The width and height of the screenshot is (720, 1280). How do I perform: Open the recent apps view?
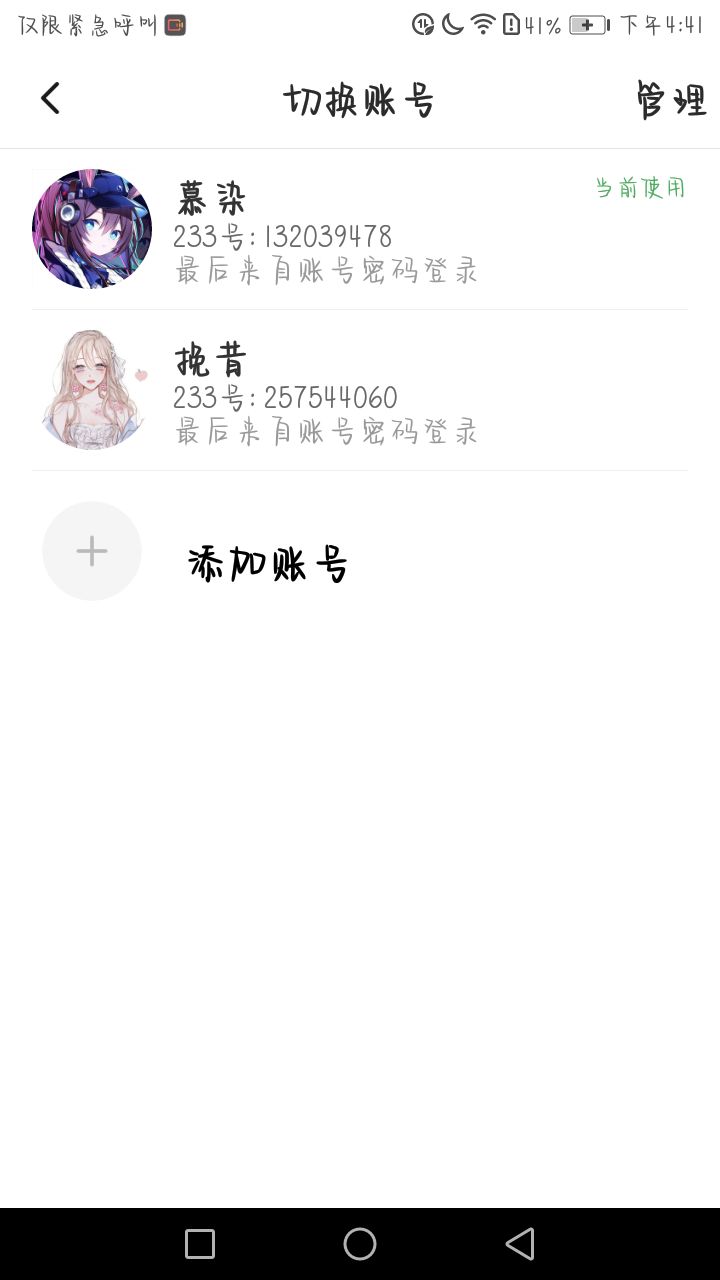(x=200, y=1244)
